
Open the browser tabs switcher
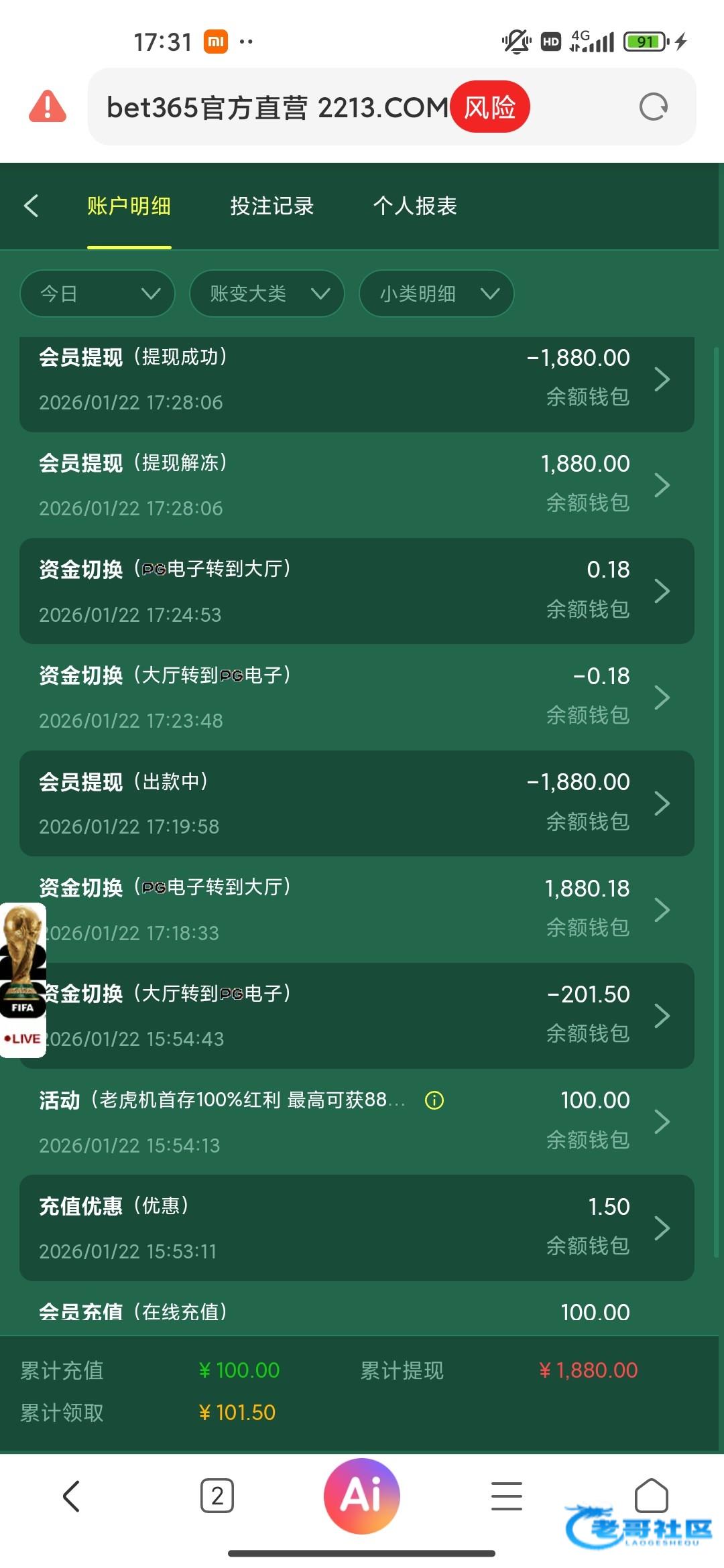217,1496
